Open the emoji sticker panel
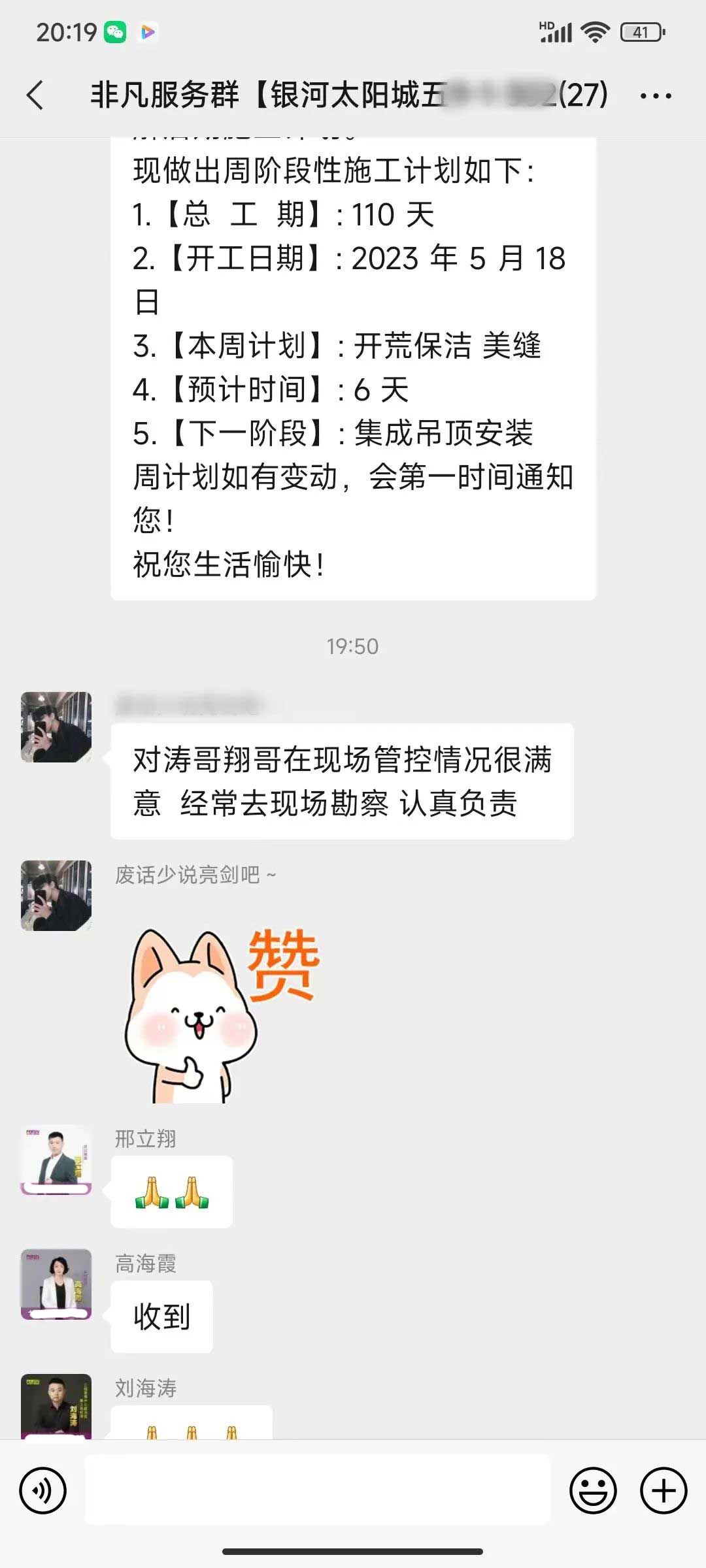The height and width of the screenshot is (1568, 706). click(x=593, y=1490)
